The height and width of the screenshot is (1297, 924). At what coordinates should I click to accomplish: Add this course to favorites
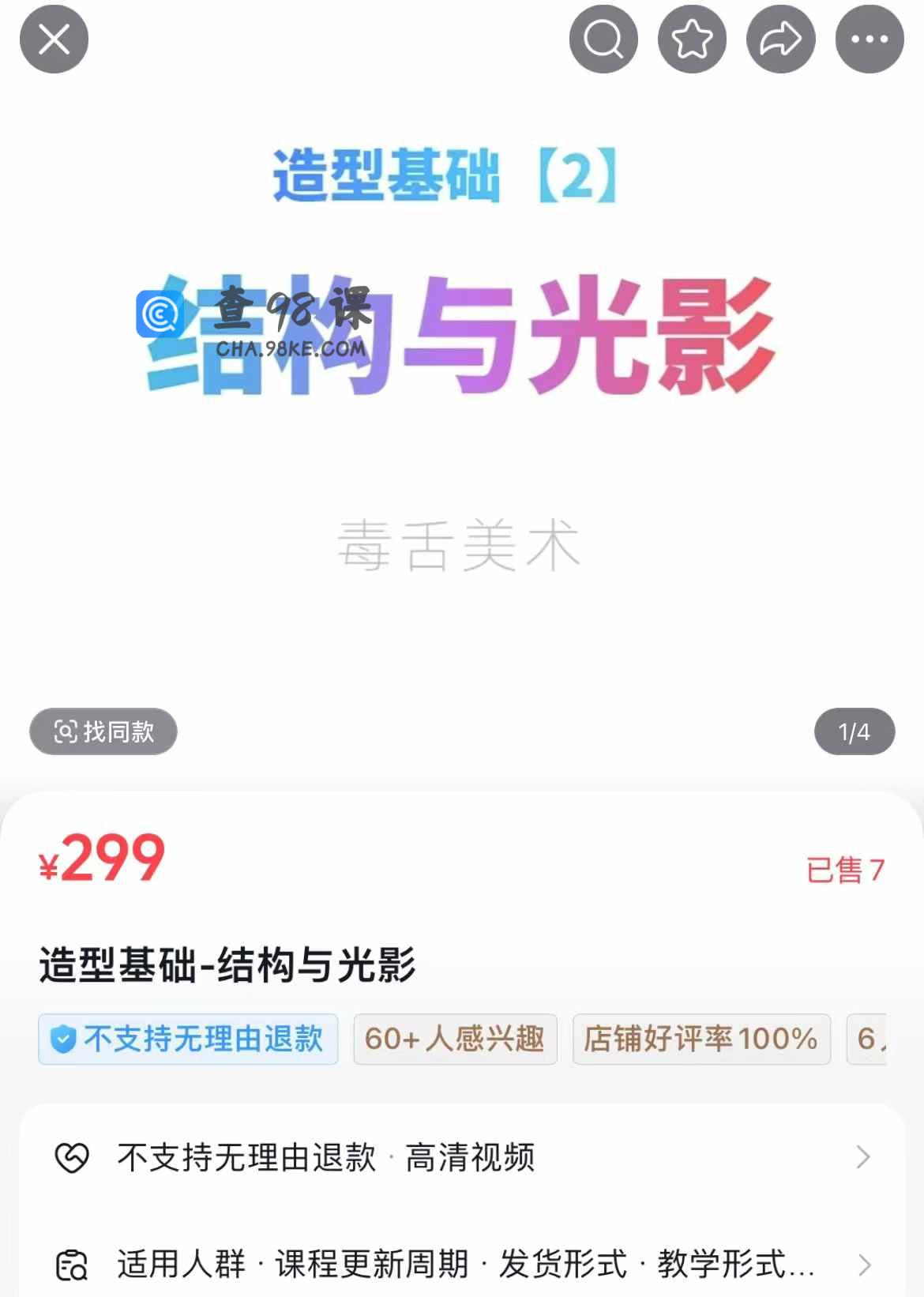pos(692,39)
